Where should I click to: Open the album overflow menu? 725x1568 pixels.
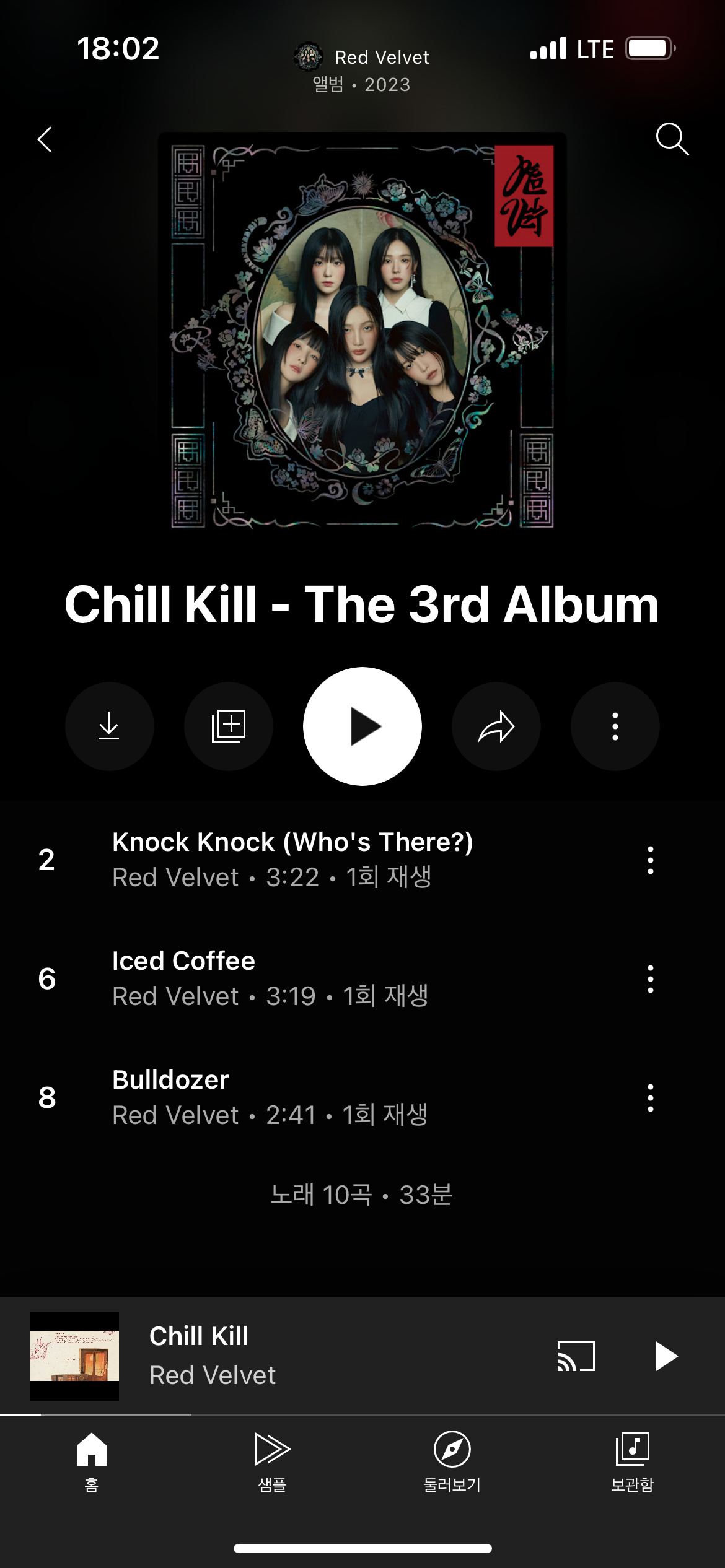point(615,726)
